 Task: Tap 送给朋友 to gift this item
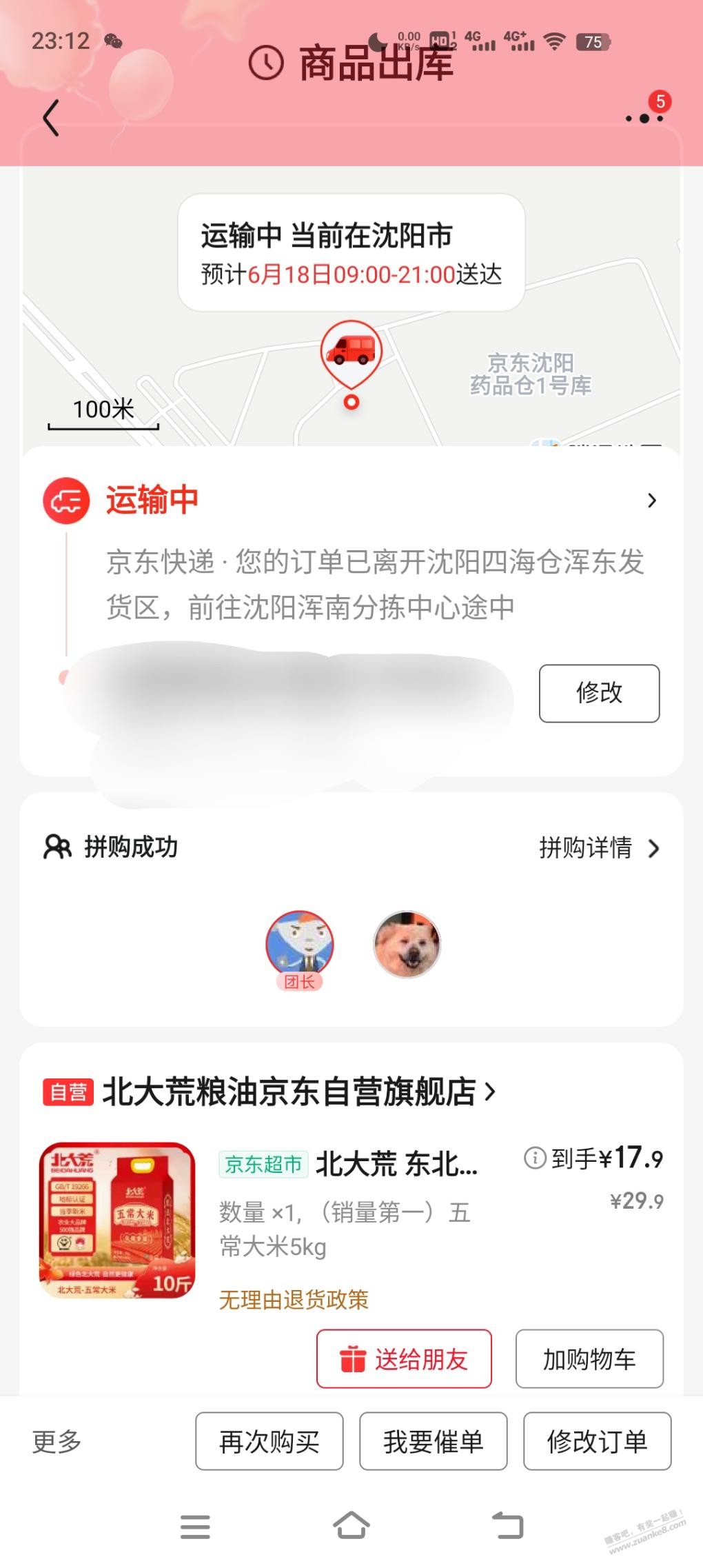(x=404, y=1359)
